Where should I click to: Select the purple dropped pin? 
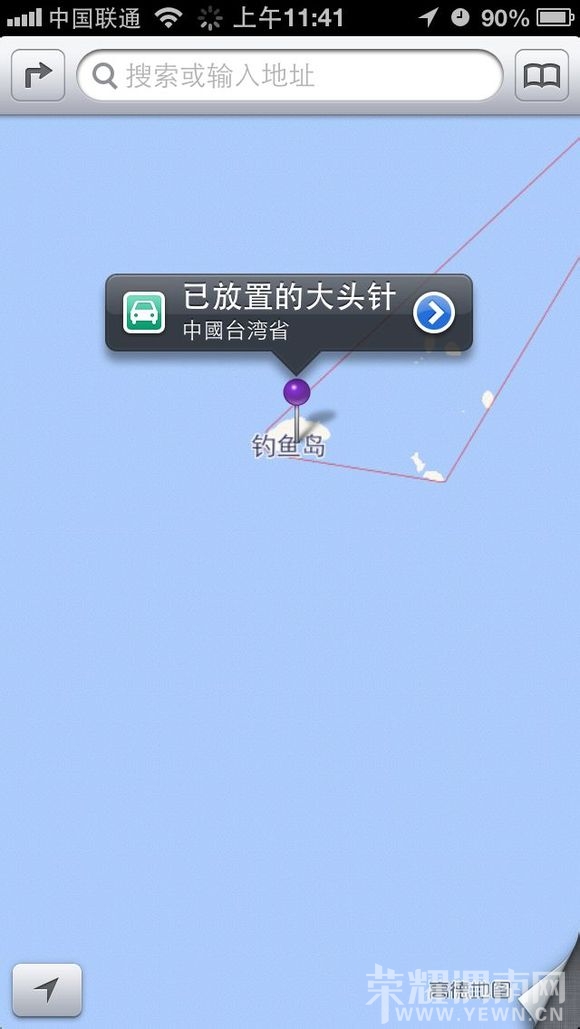297,392
